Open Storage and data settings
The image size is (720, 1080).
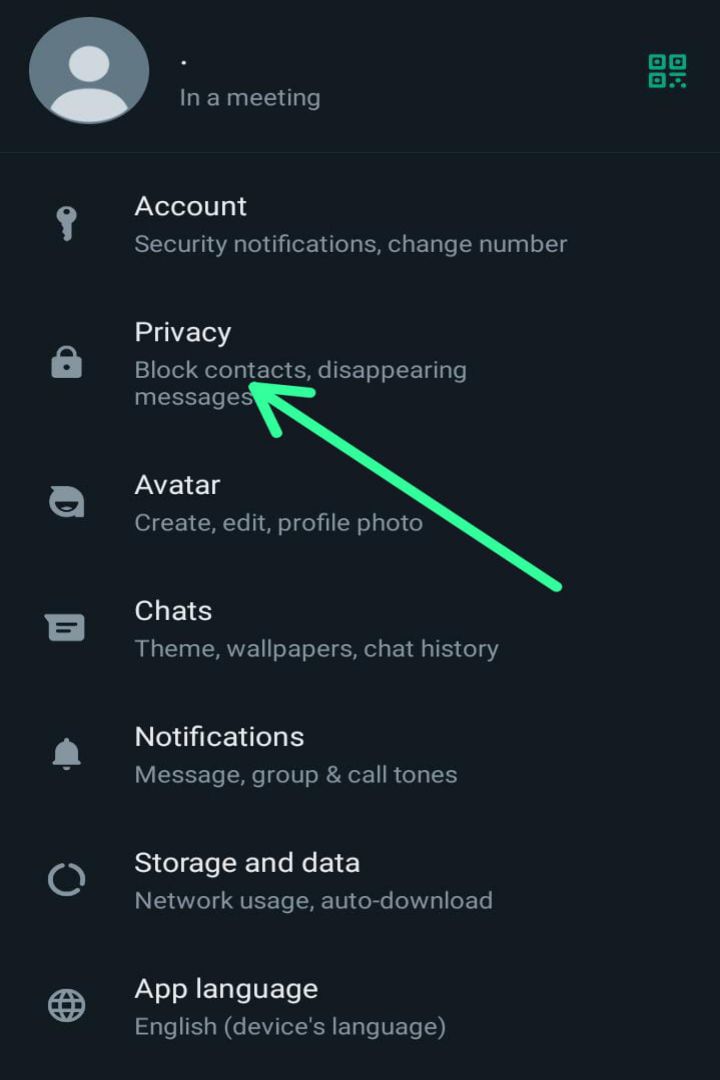pyautogui.click(x=247, y=863)
